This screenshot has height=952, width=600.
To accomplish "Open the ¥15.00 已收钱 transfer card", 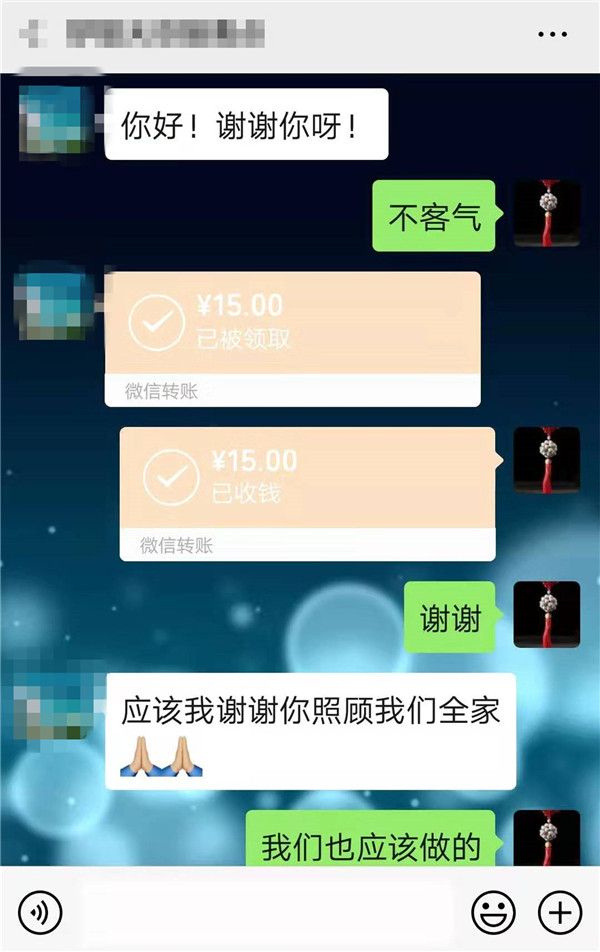I will click(307, 492).
